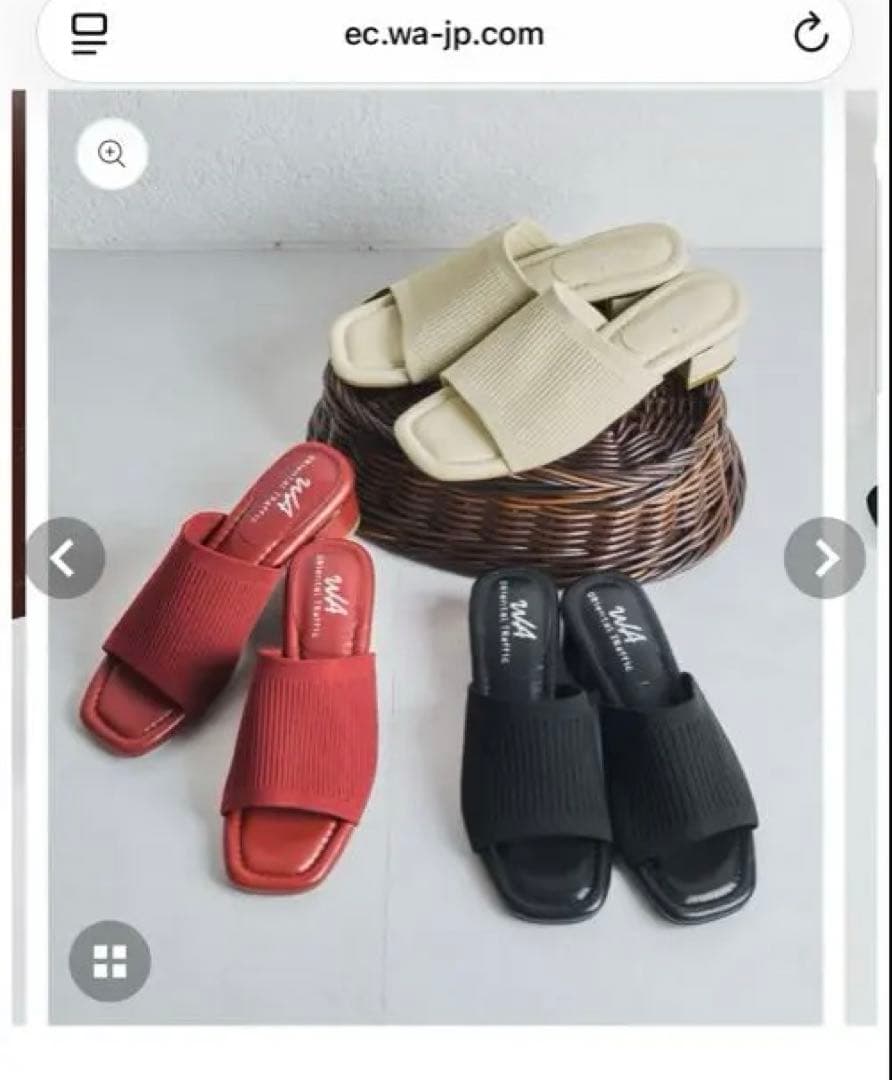Zoom the product image with magnifier
The height and width of the screenshot is (1080, 892).
point(112,154)
